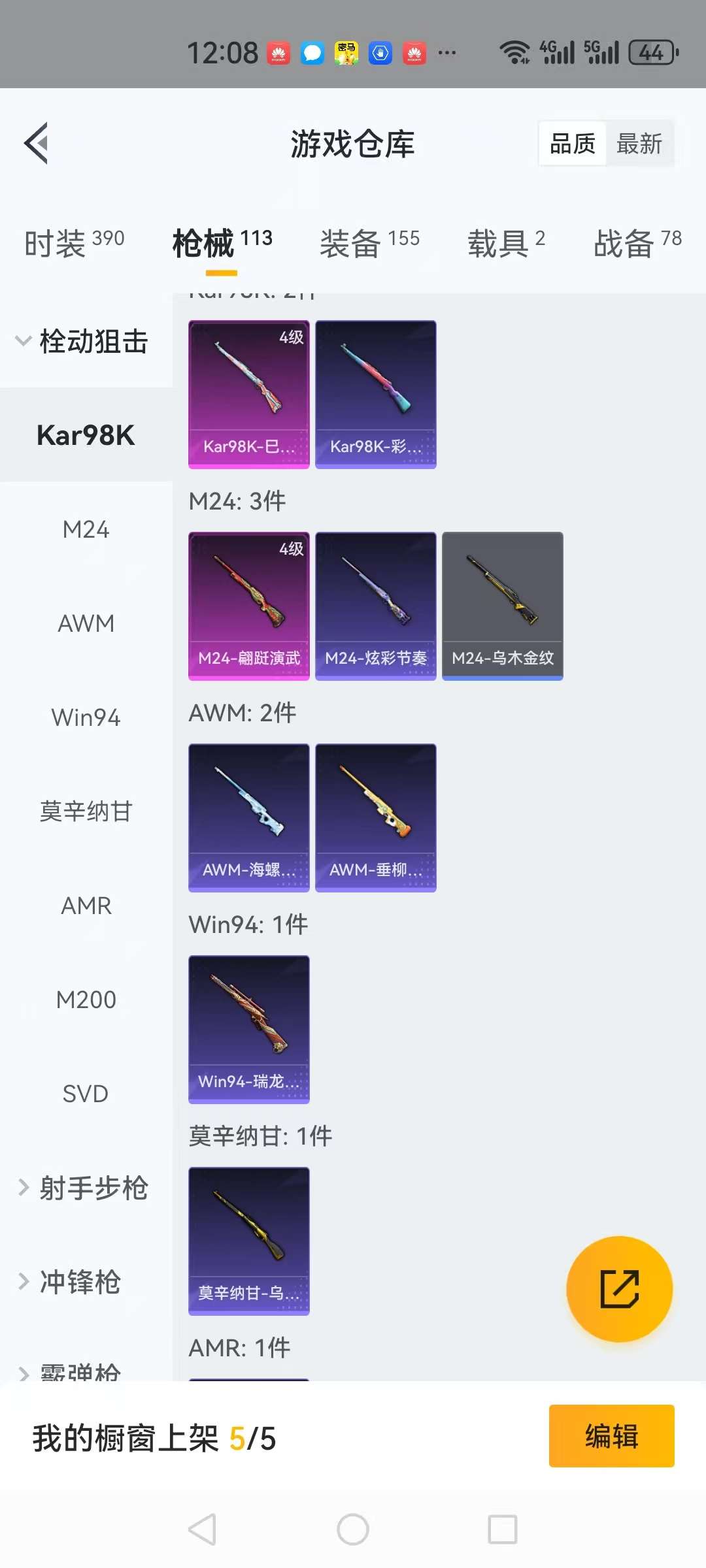706x1568 pixels.
Task: Open the M24-乌木金纹 skin card
Action: [x=502, y=606]
